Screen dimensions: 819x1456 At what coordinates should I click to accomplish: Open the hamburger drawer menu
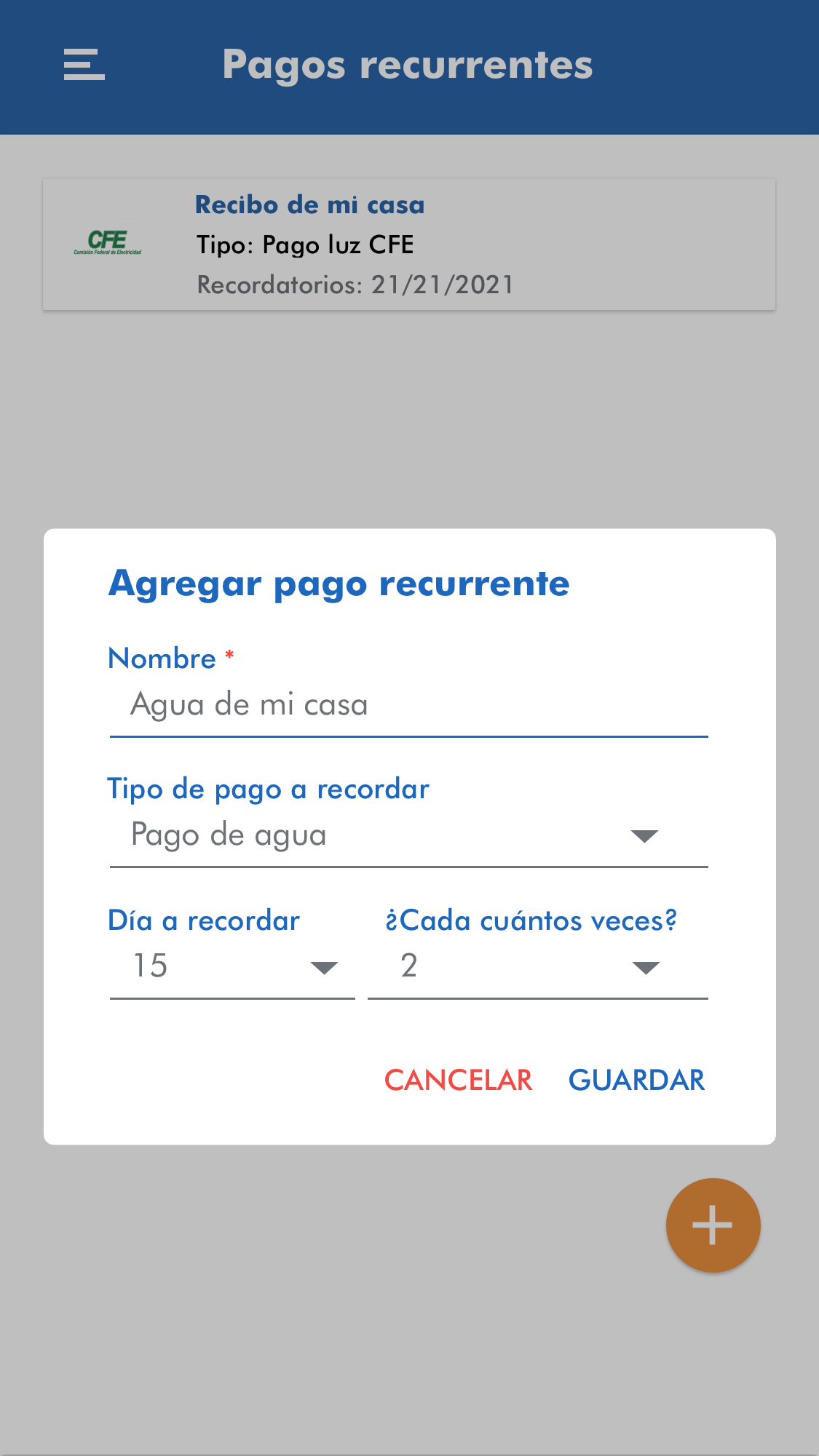point(84,65)
